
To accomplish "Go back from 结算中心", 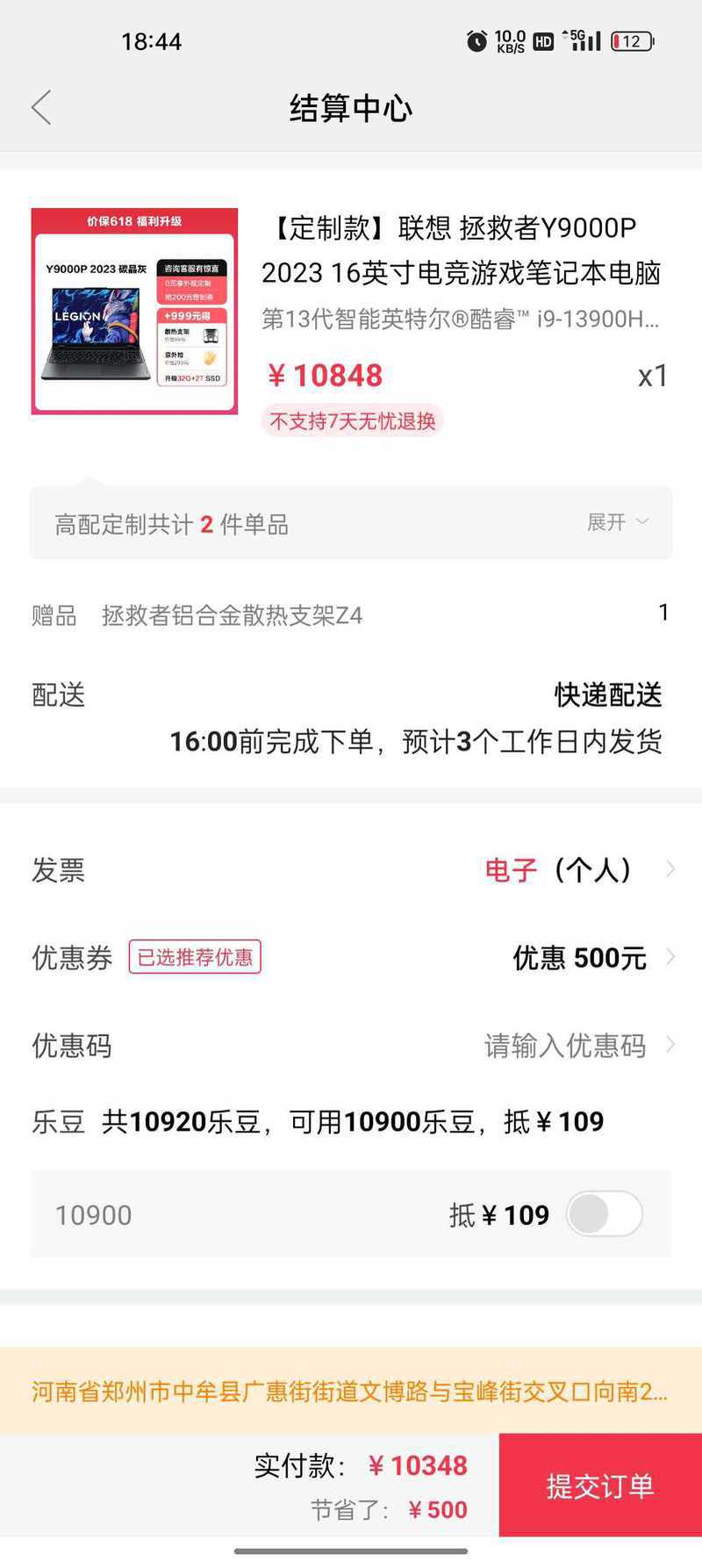I will (41, 108).
